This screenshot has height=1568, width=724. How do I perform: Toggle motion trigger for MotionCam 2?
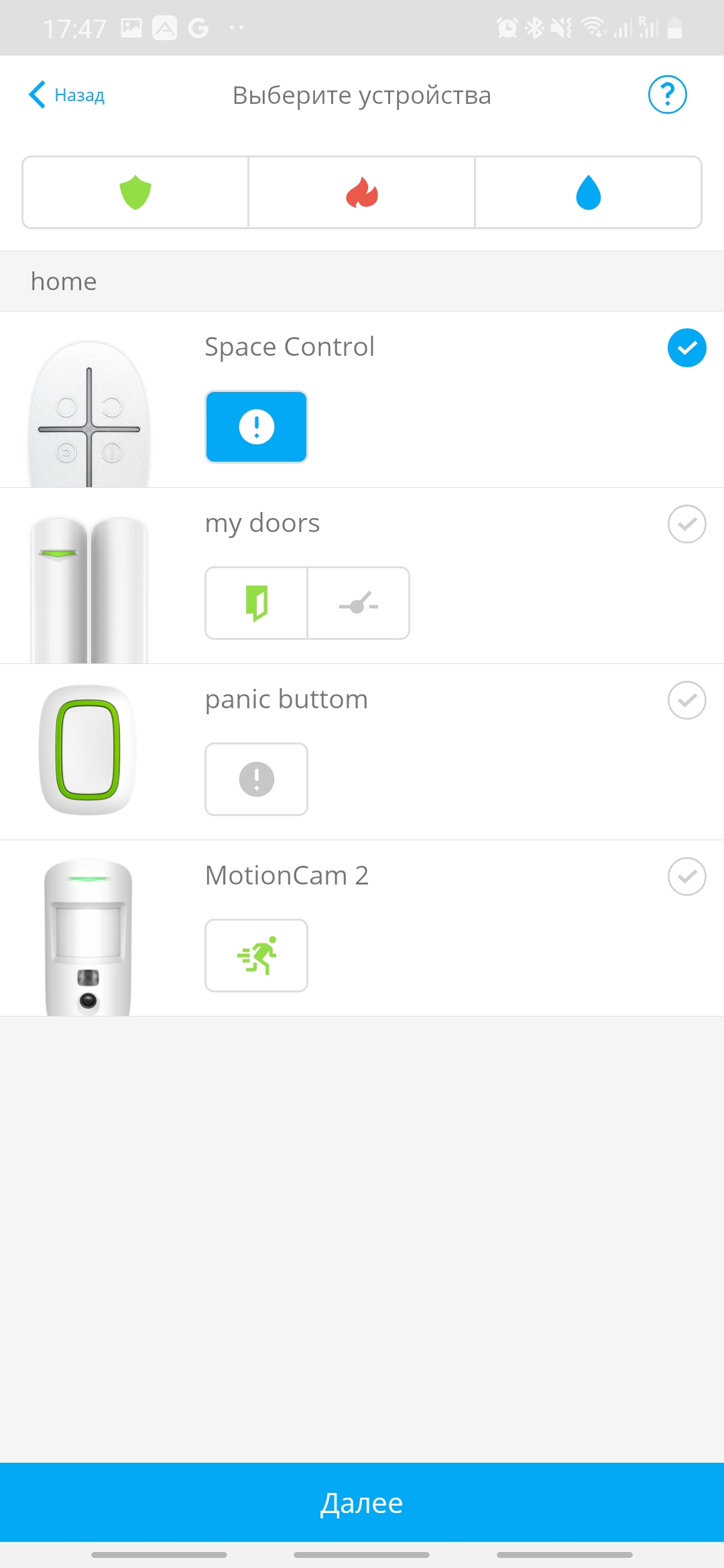(x=256, y=956)
